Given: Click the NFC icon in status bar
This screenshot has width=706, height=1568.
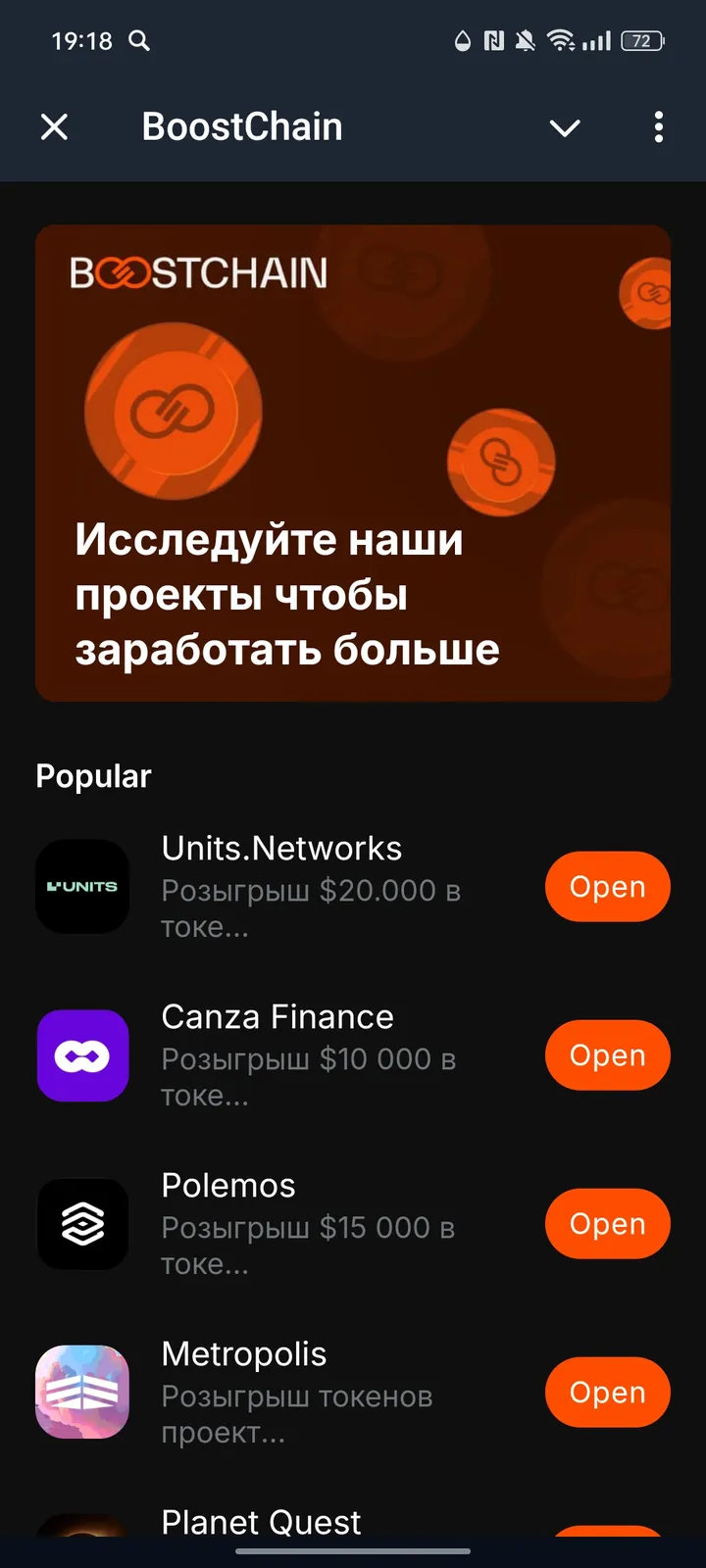Looking at the screenshot, I should pyautogui.click(x=492, y=41).
